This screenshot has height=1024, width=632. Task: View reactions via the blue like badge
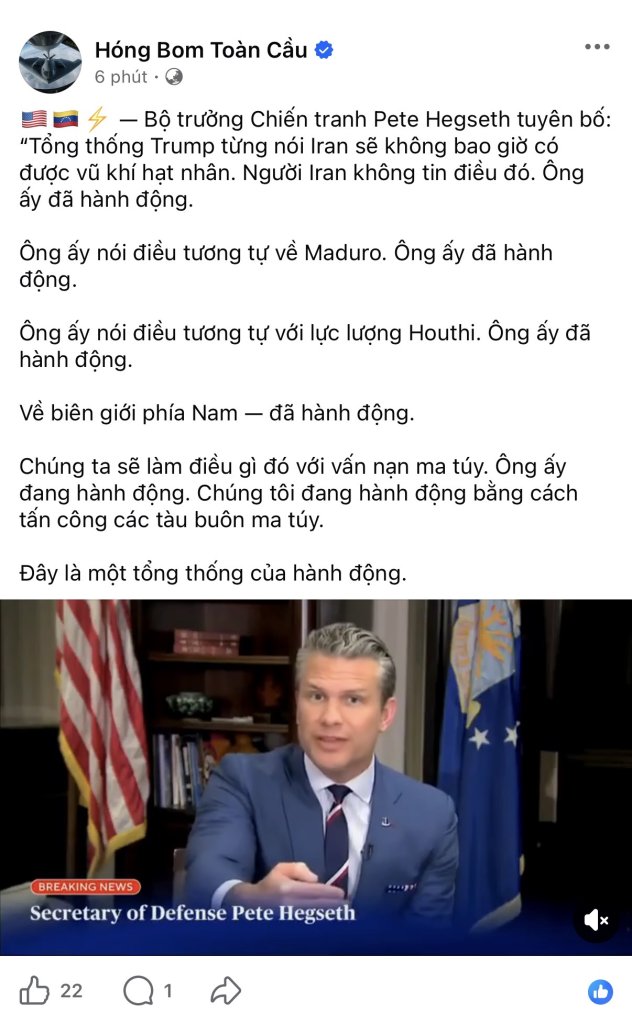pos(600,991)
